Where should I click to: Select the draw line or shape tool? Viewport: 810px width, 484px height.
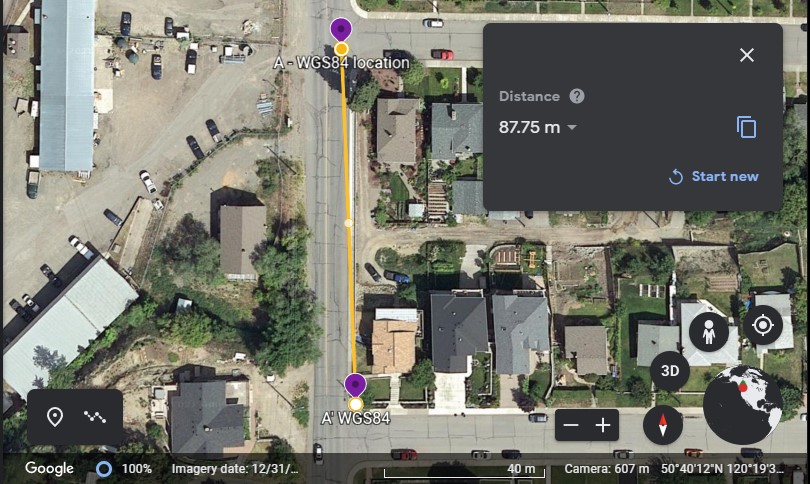tap(95, 417)
